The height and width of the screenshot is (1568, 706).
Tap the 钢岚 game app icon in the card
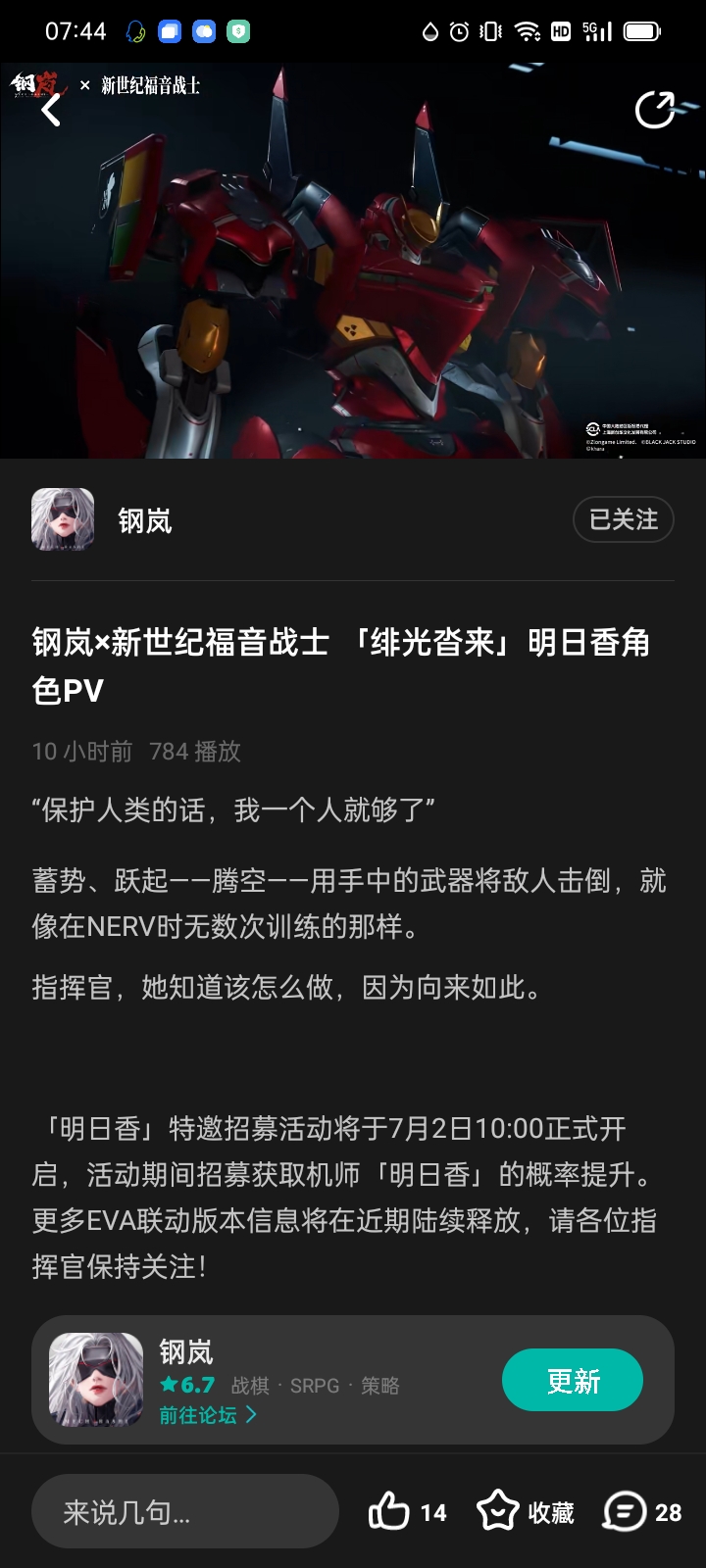tap(95, 1379)
